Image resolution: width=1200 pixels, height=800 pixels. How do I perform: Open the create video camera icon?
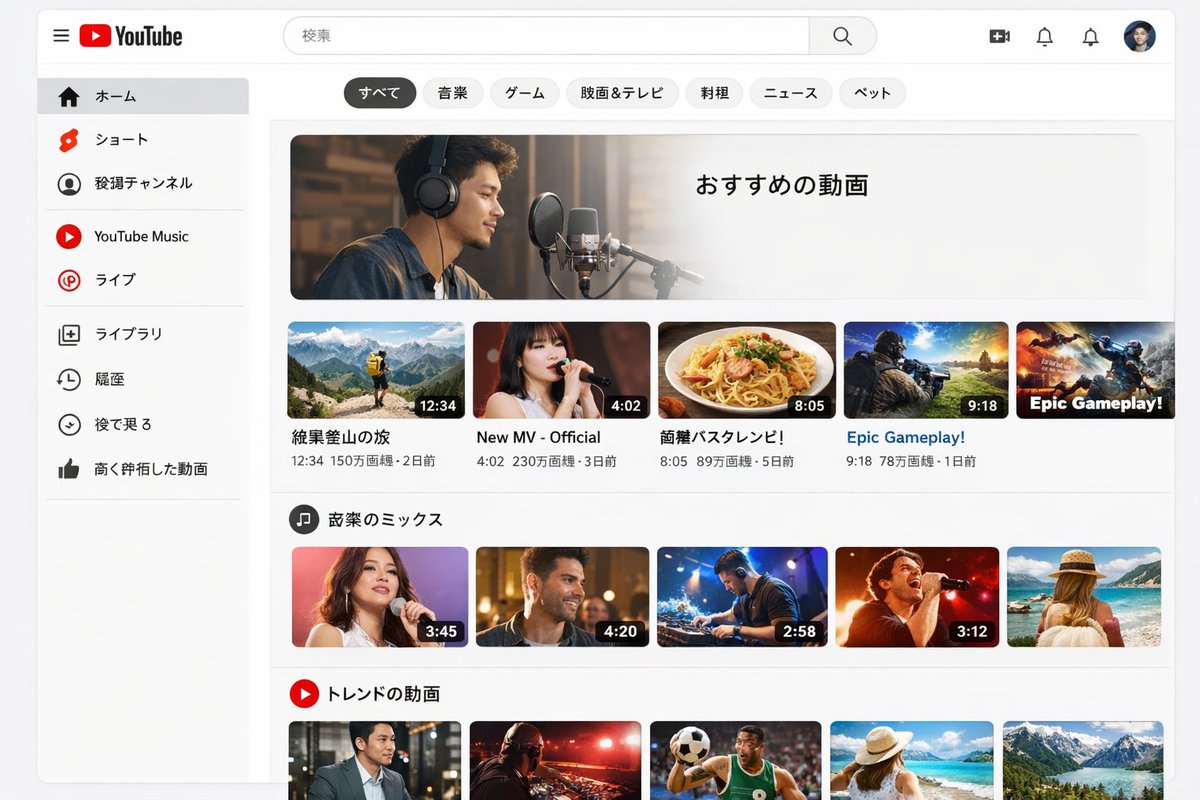(x=999, y=37)
